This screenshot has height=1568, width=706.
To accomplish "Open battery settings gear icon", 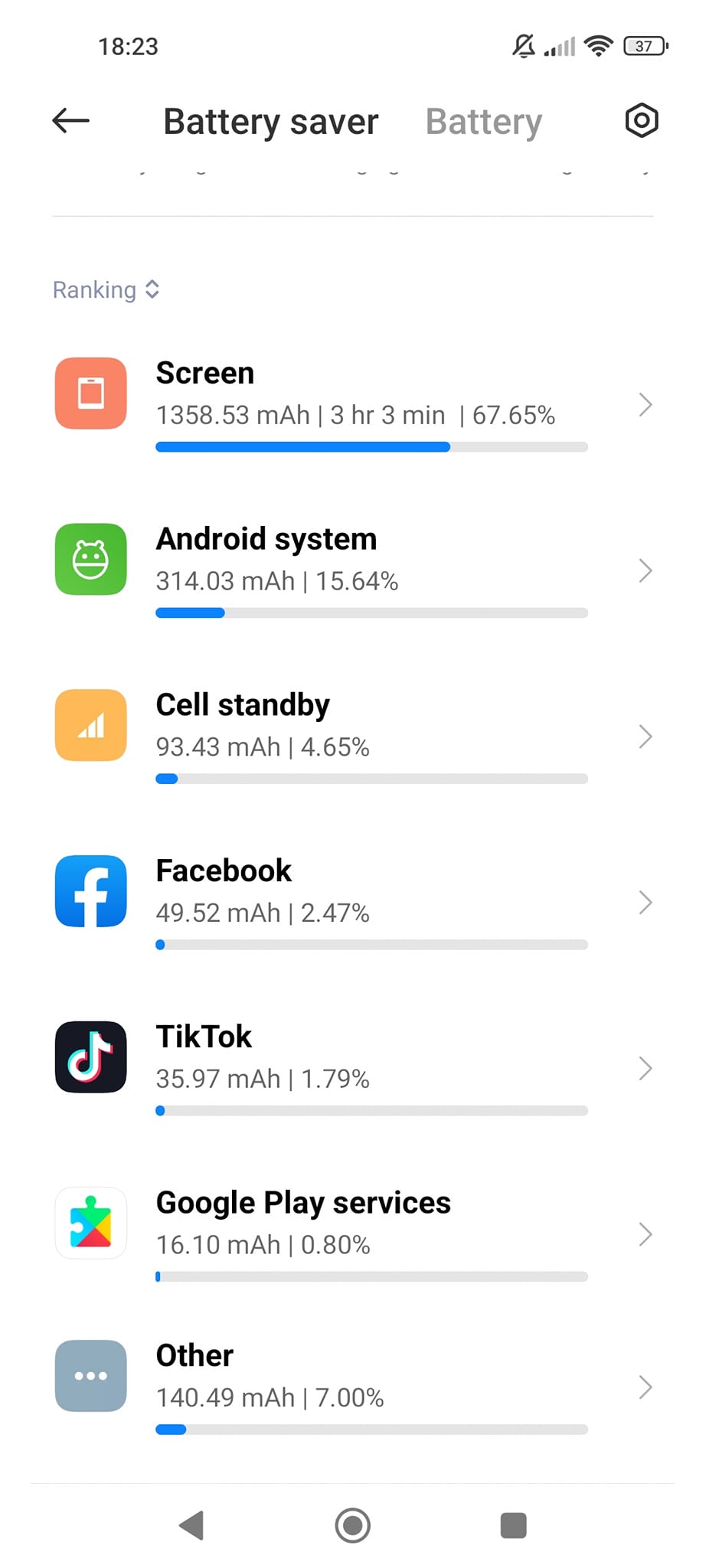I will [641, 121].
